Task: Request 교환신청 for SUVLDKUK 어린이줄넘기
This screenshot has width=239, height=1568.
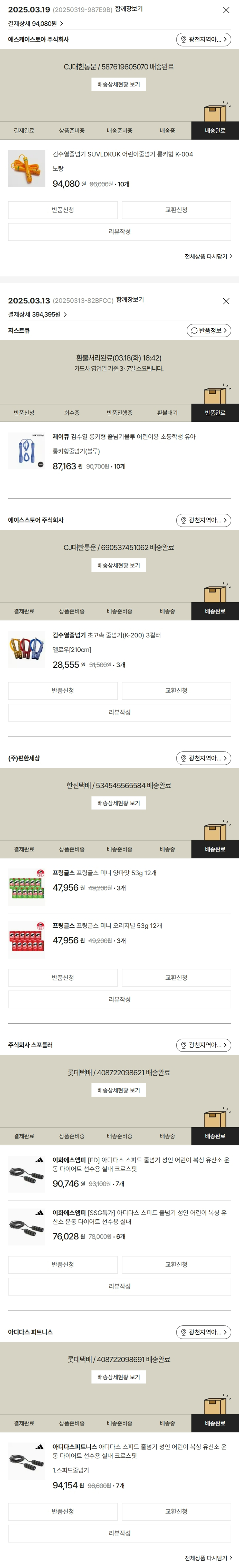Action: pos(176,210)
